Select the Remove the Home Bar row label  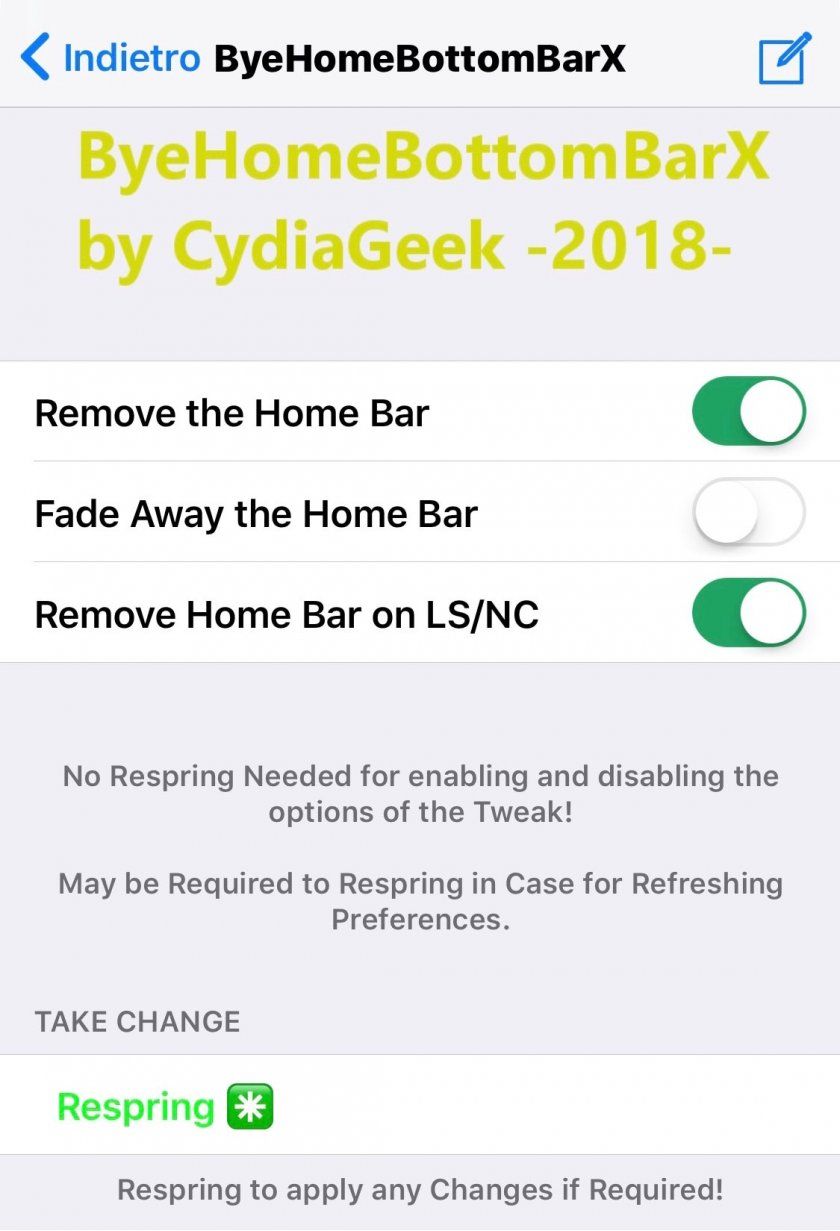(x=232, y=412)
